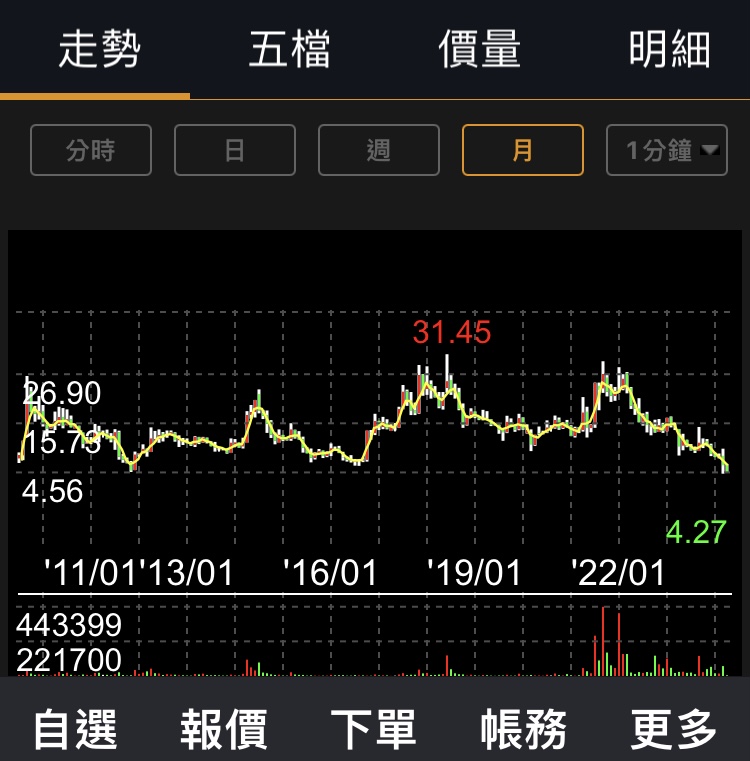The image size is (750, 761).
Task: Open the 明細 tab
Action: click(x=670, y=49)
